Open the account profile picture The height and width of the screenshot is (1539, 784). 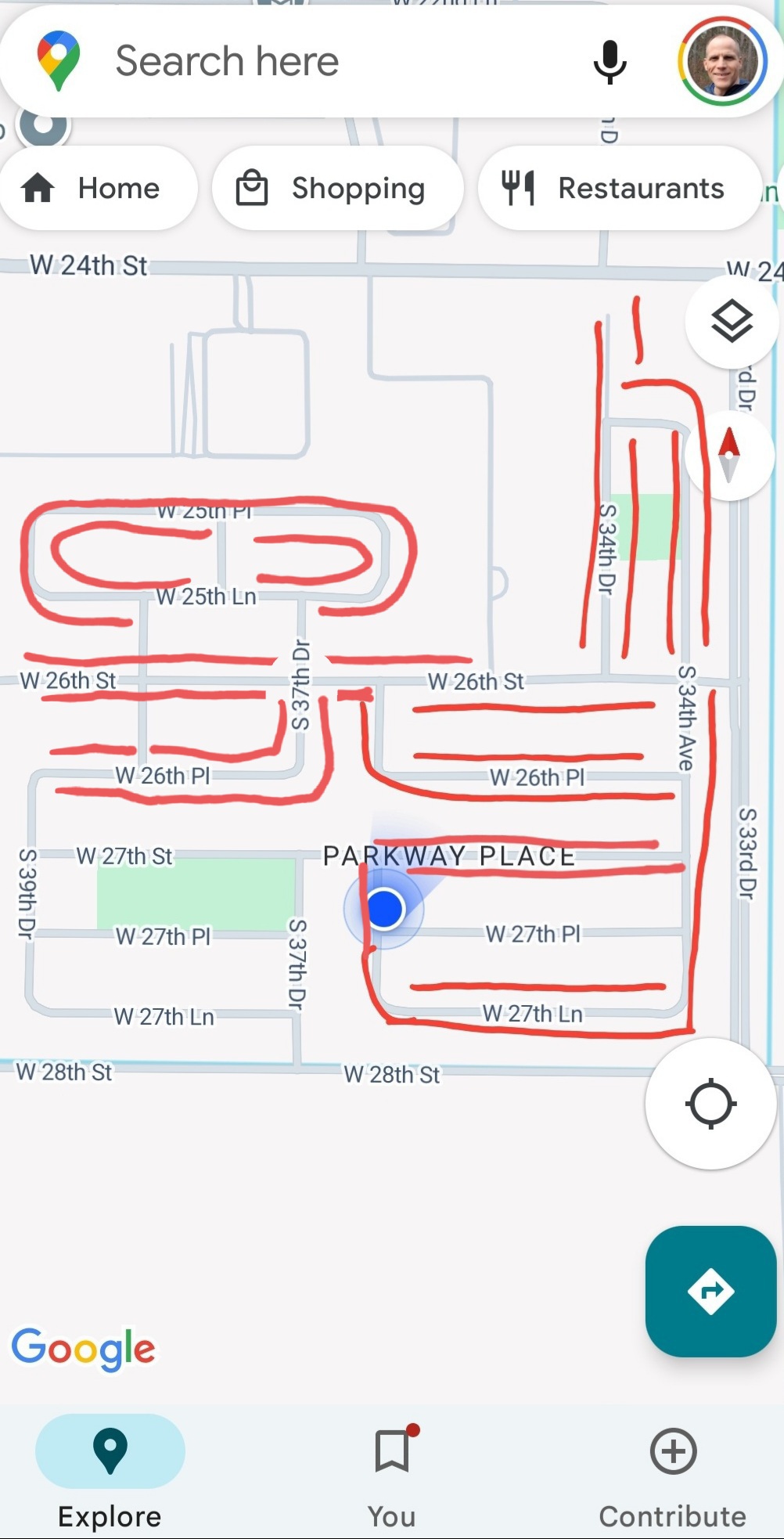[721, 61]
